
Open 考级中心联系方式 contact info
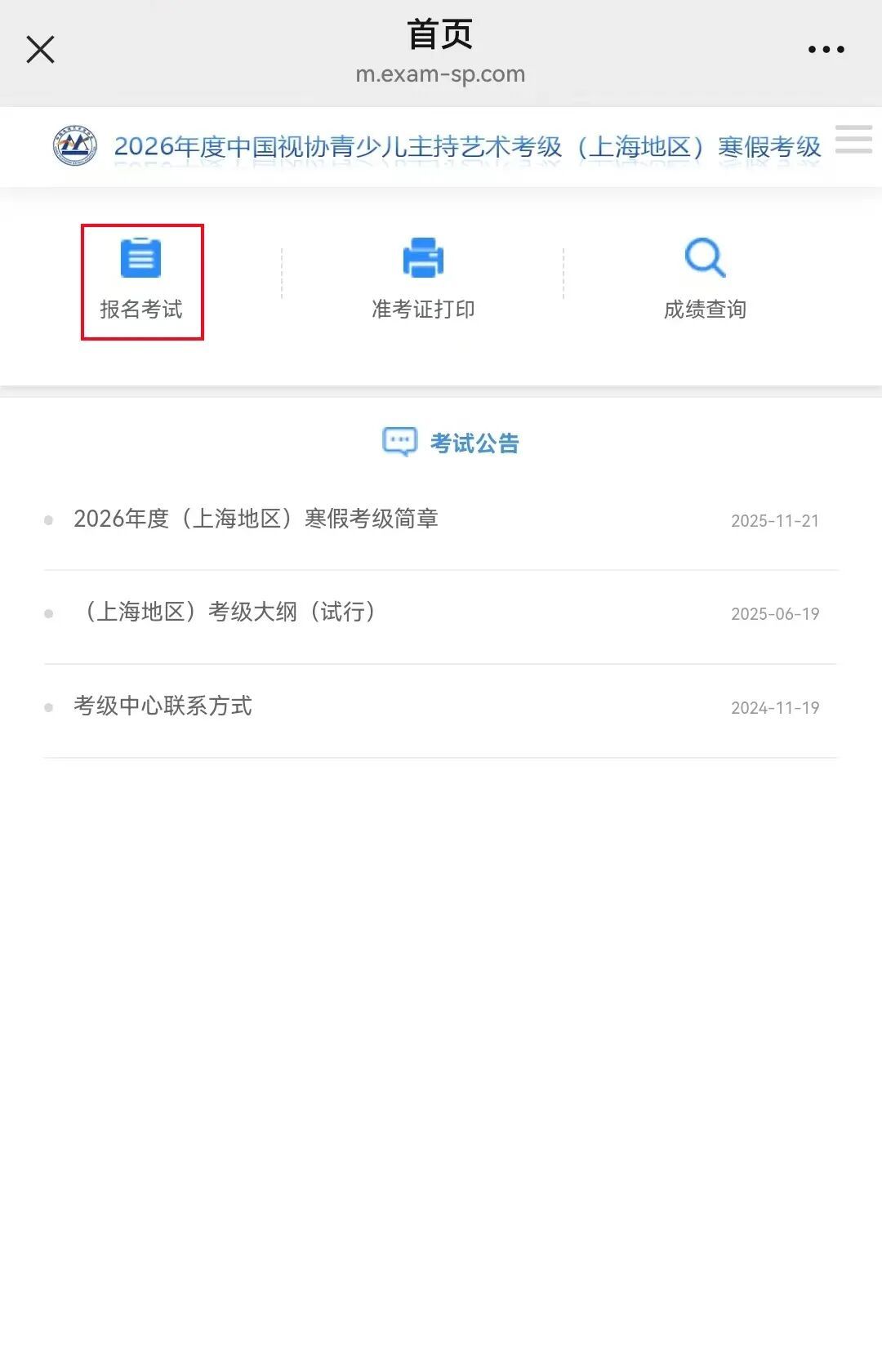coord(163,706)
